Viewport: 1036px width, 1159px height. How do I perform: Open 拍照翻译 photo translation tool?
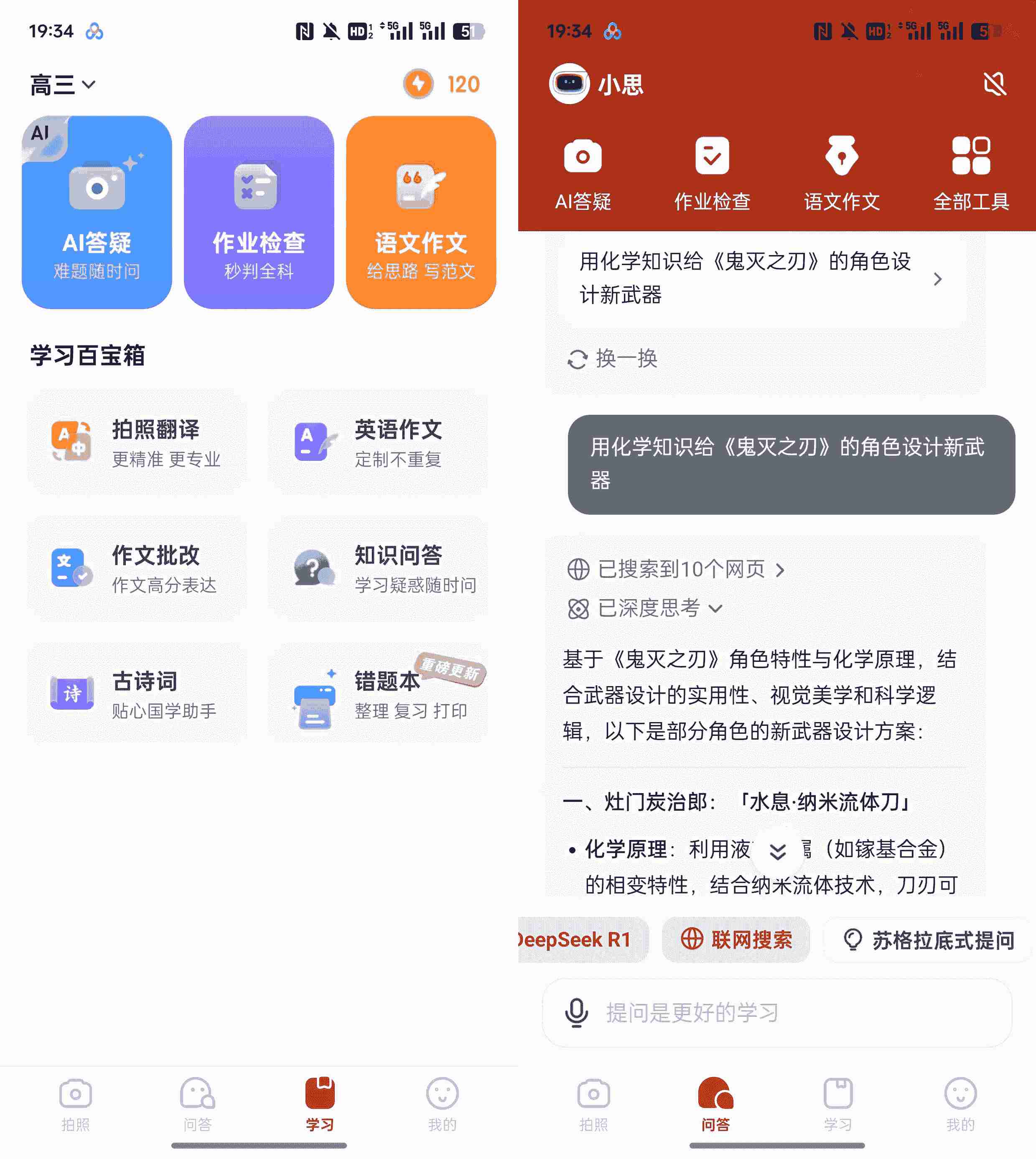tap(137, 443)
